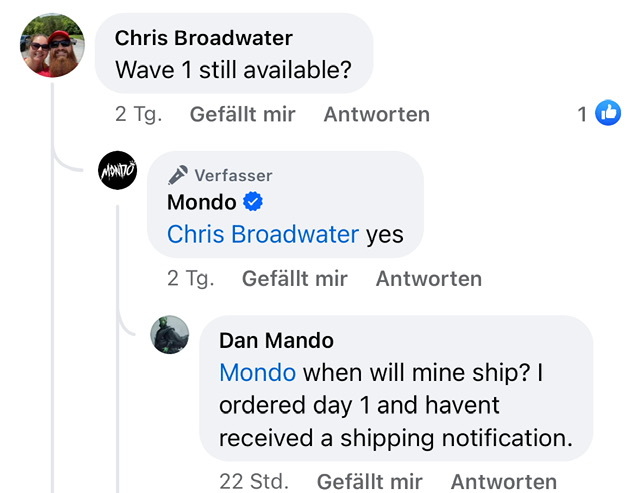Open Chris Broadwater's profile picture
This screenshot has height=493, width=640.
pyautogui.click(x=53, y=45)
